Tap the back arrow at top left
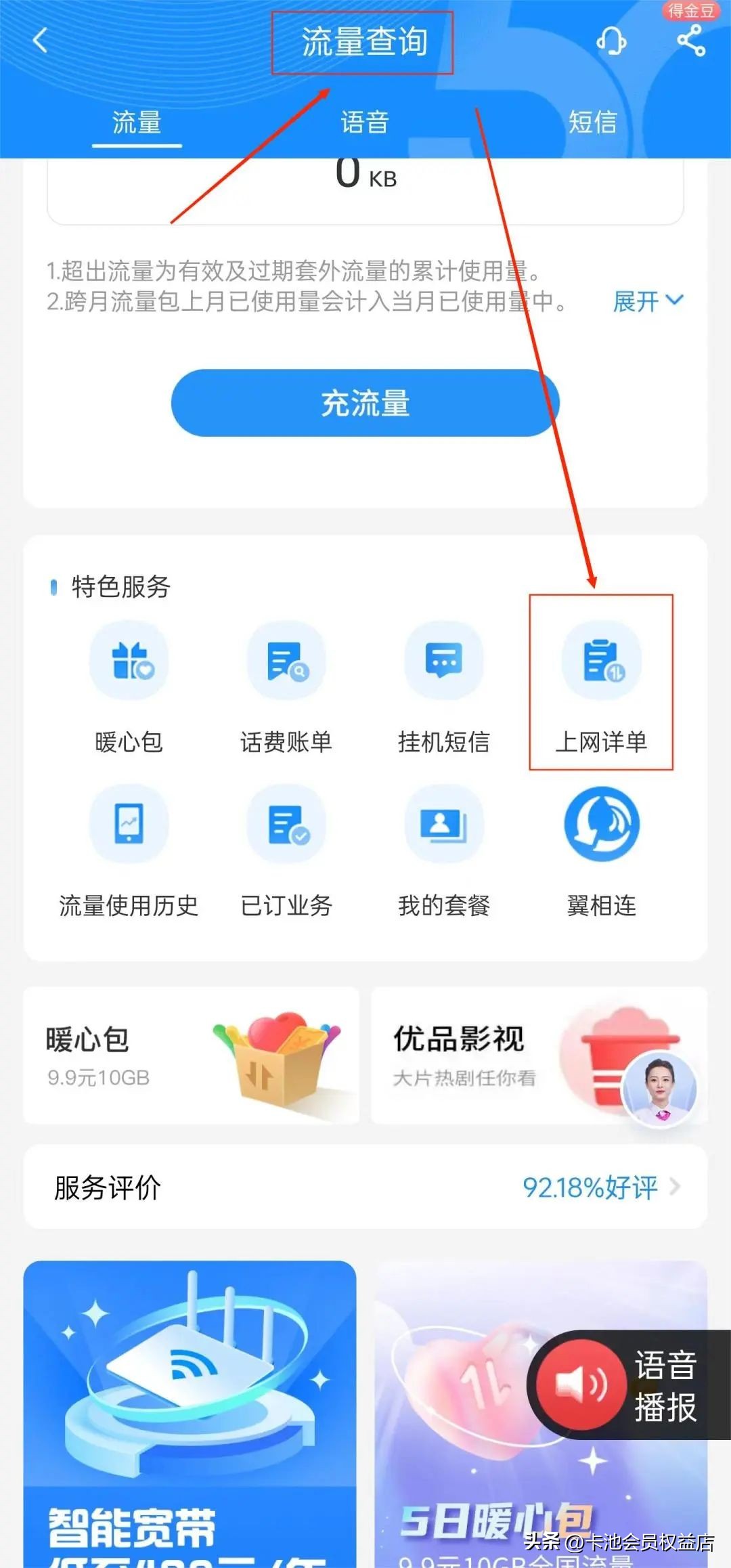This screenshot has height=1568, width=731. [x=41, y=41]
